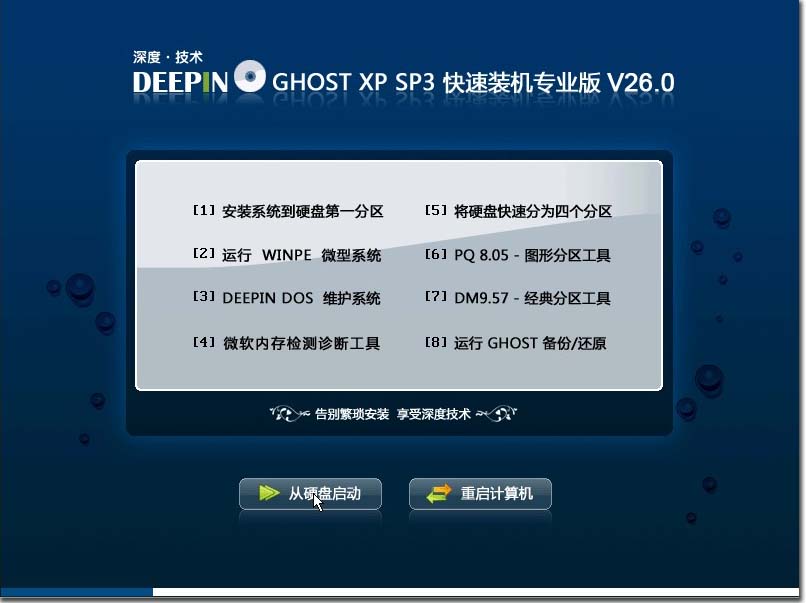Select option 1 install system to first partition
The image size is (806, 603).
[287, 211]
